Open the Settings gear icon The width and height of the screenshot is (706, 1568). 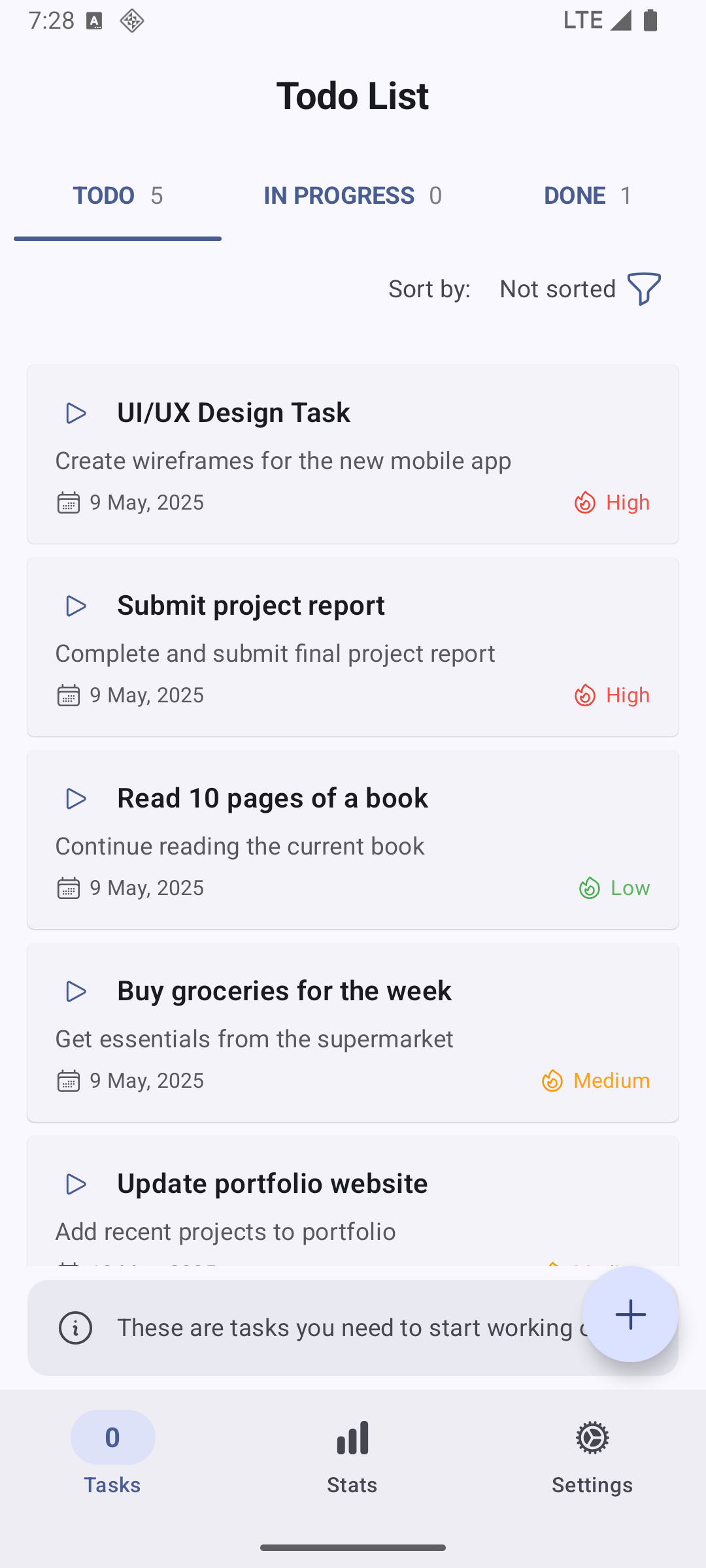tap(592, 1437)
